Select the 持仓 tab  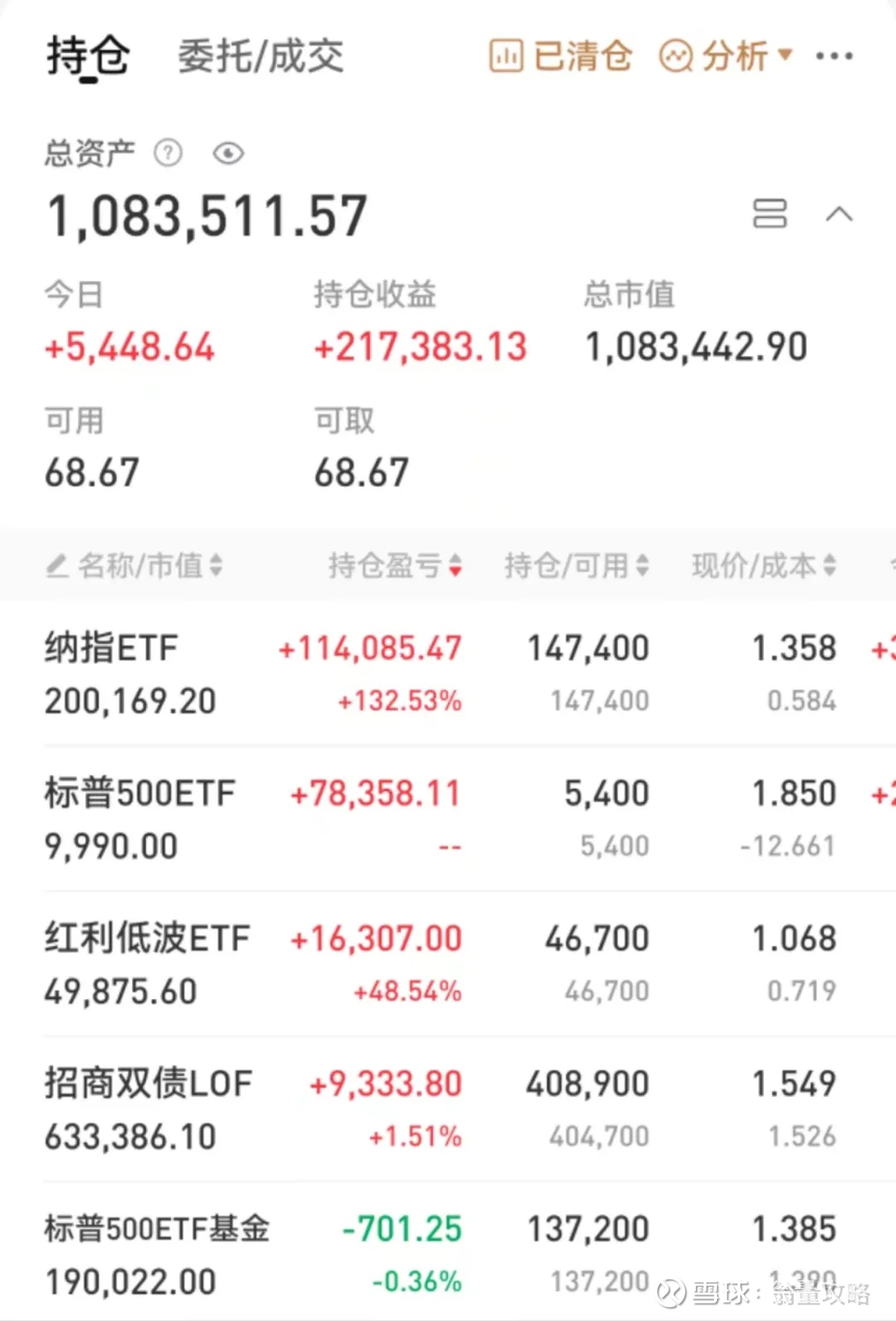pos(87,55)
